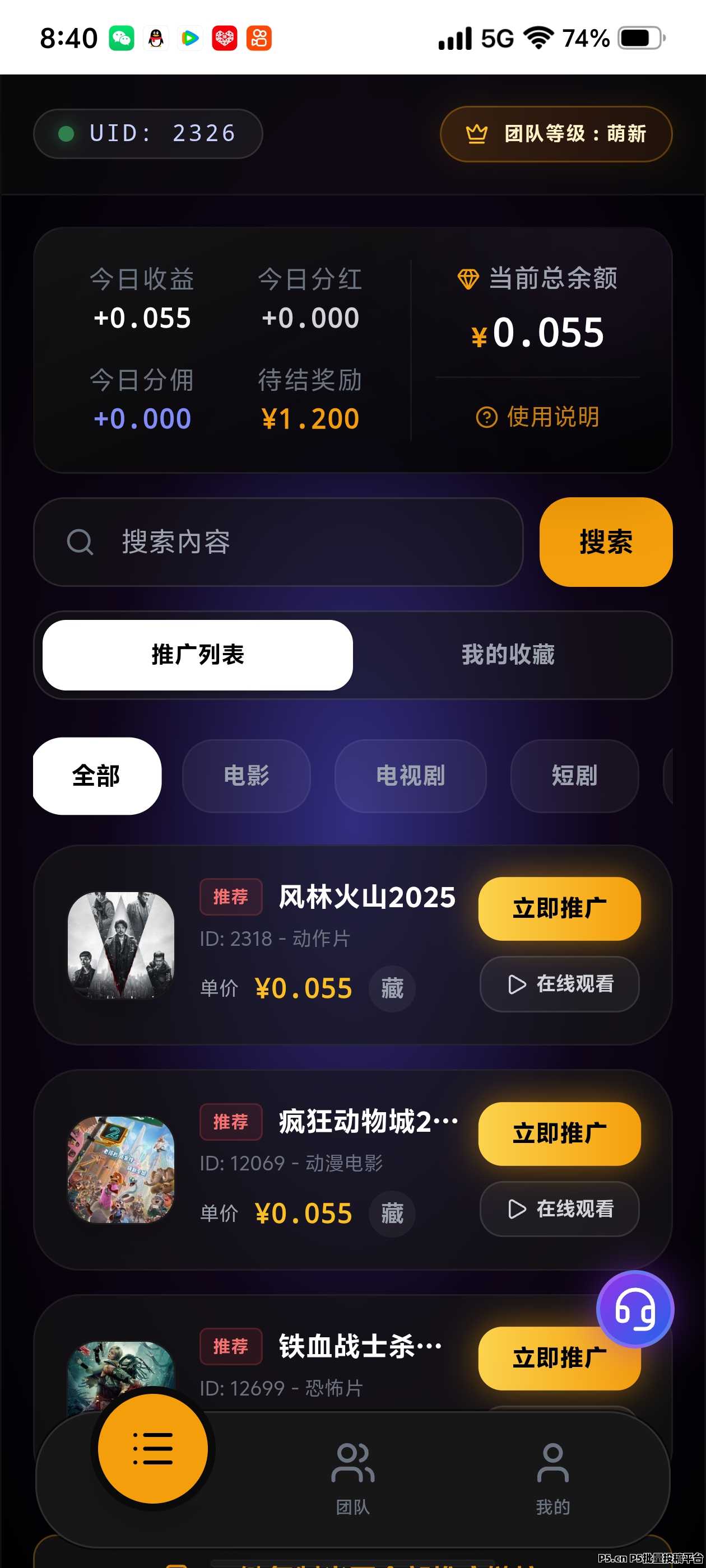This screenshot has height=1568, width=706.
Task: Select the 电影 filter chip
Action: (x=246, y=776)
